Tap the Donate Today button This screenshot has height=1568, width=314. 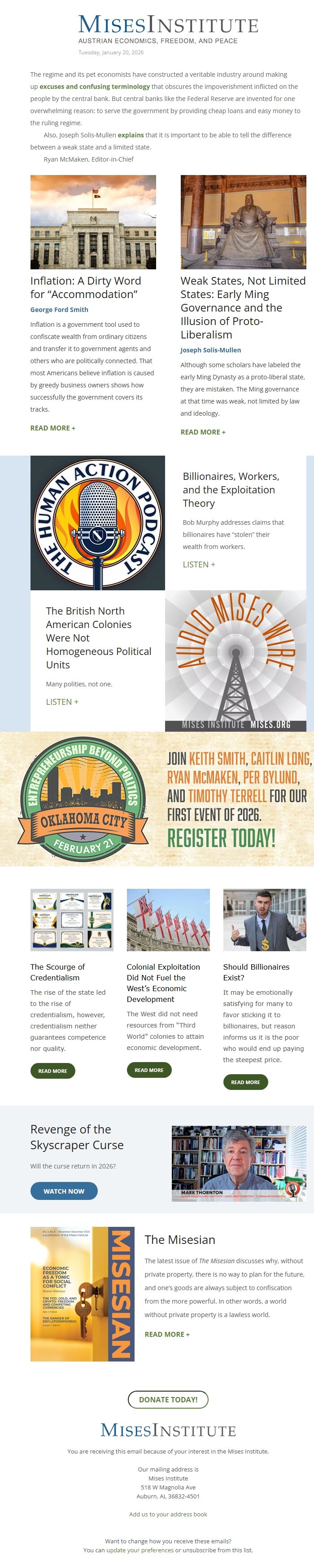click(168, 1399)
